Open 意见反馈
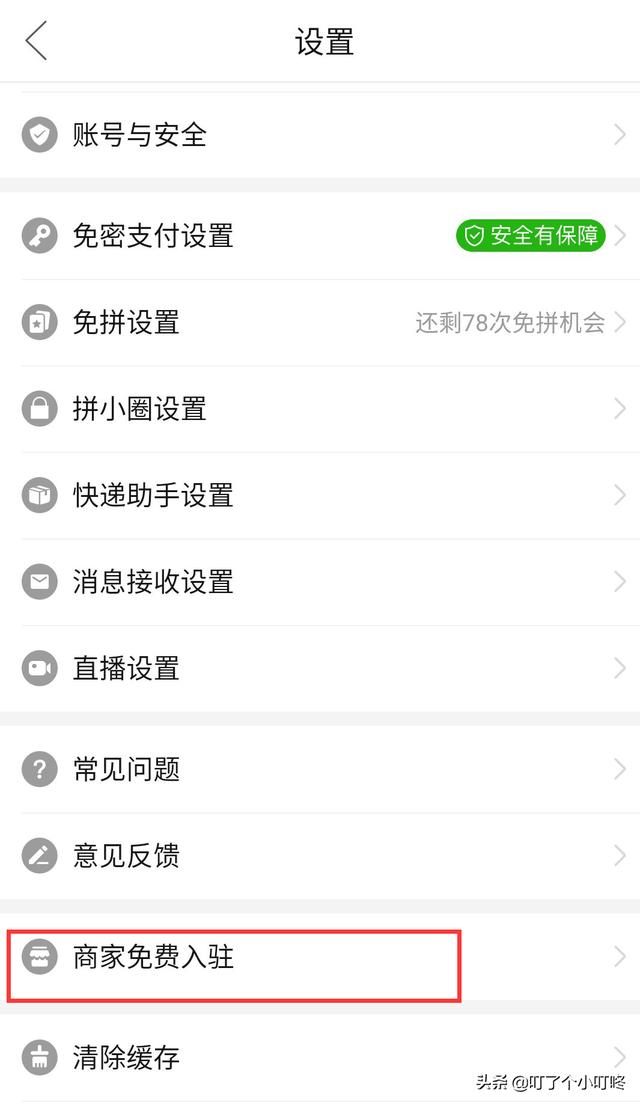640x1105 pixels. (320, 856)
